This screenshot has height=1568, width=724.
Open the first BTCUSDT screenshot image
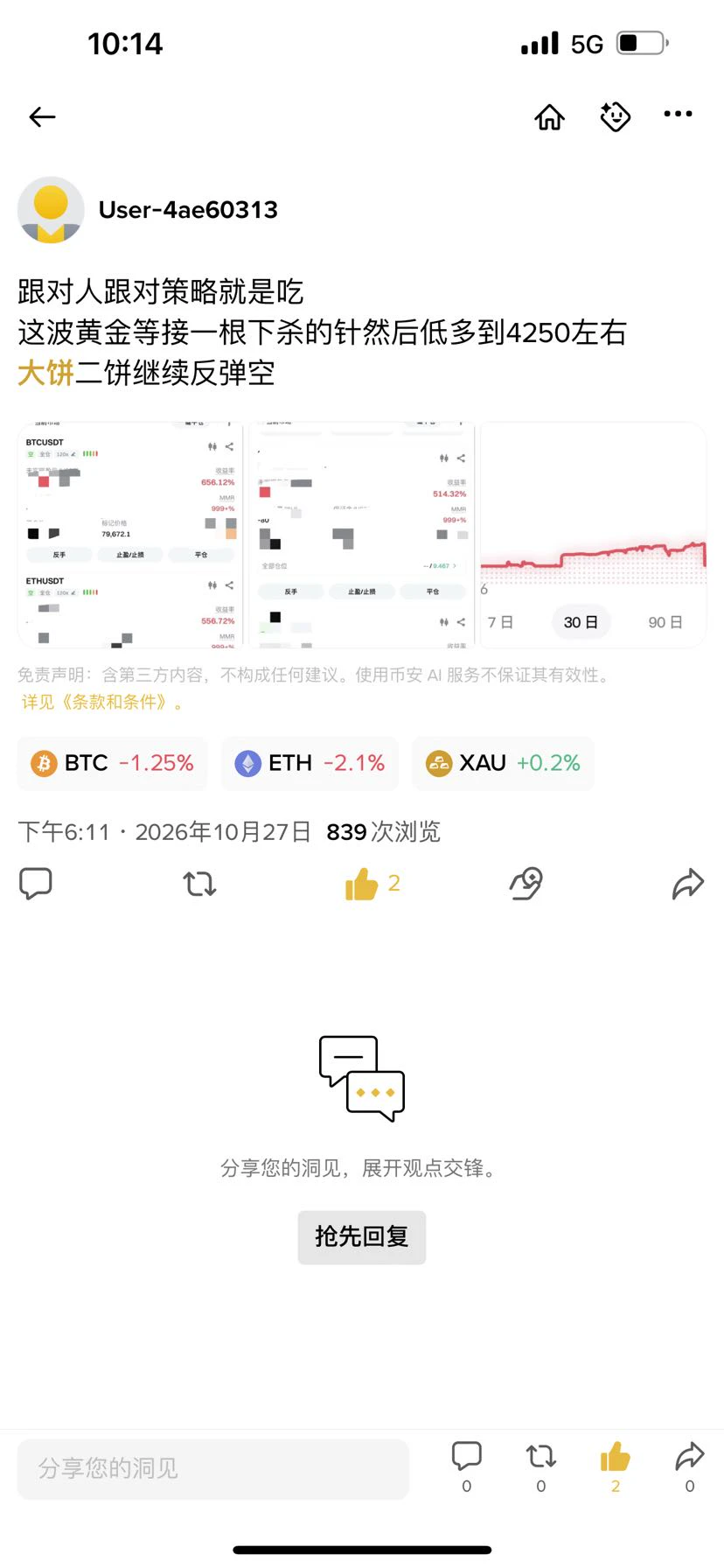pos(131,535)
